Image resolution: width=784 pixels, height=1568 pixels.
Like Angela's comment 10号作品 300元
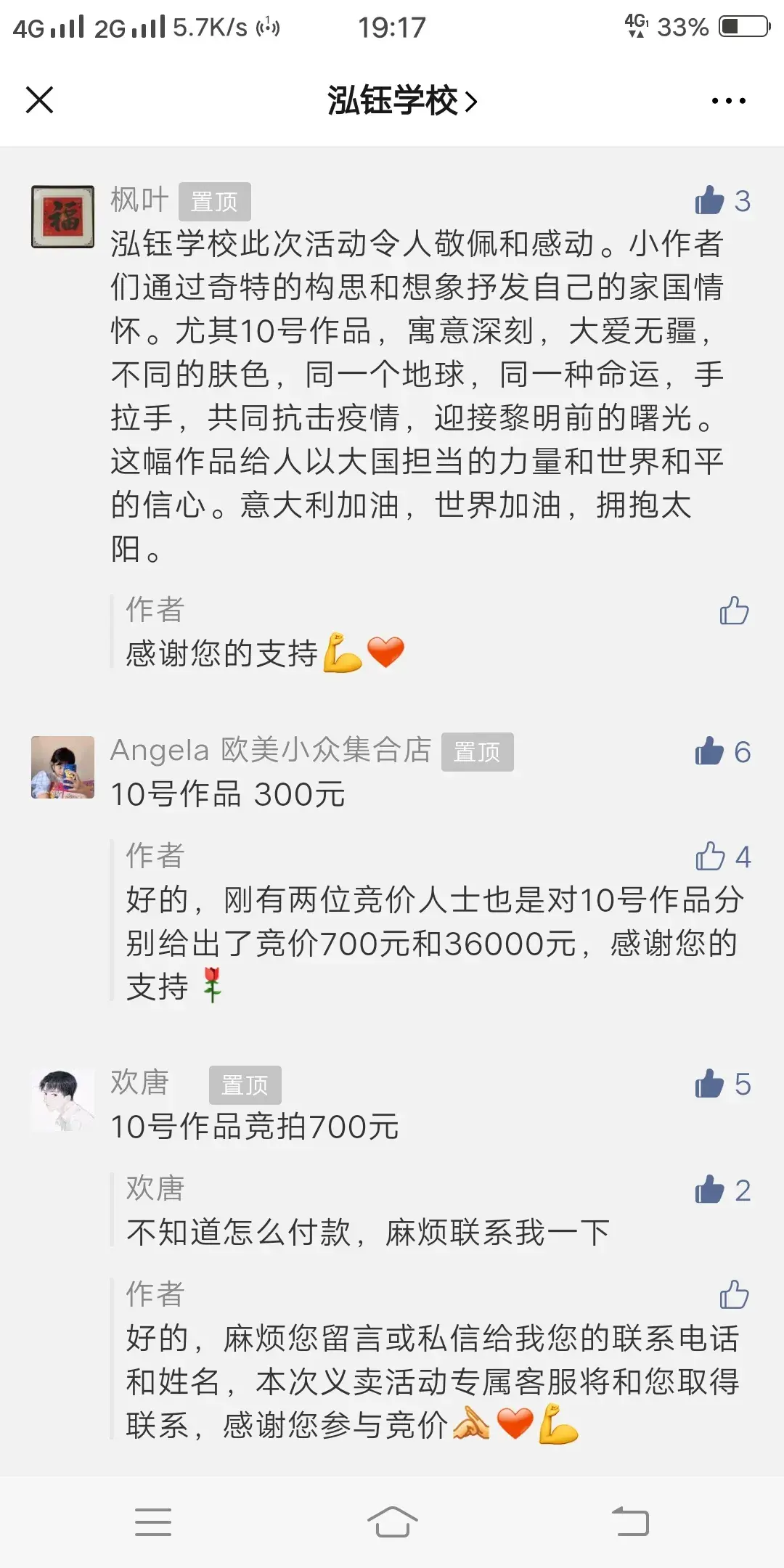[x=723, y=752]
